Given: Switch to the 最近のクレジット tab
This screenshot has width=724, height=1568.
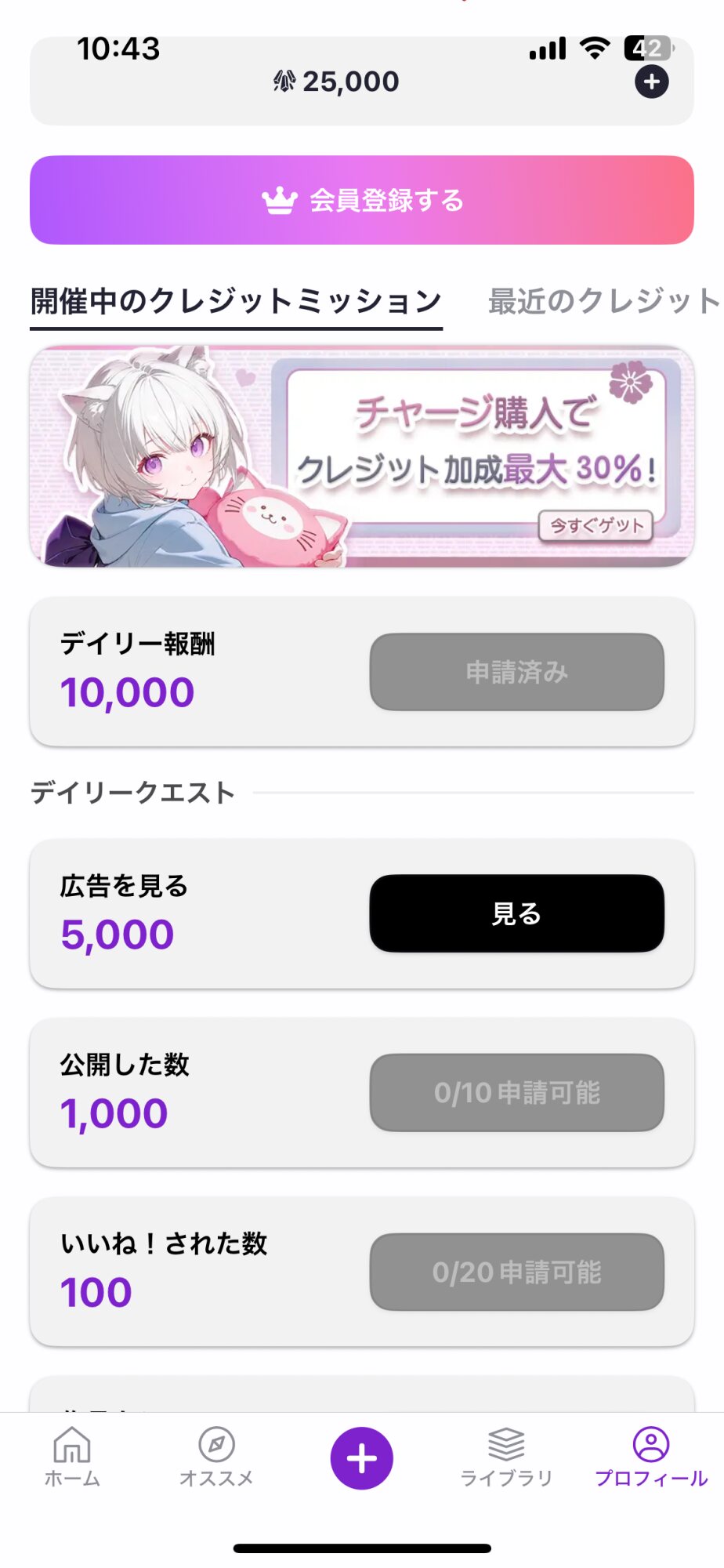Looking at the screenshot, I should 603,301.
